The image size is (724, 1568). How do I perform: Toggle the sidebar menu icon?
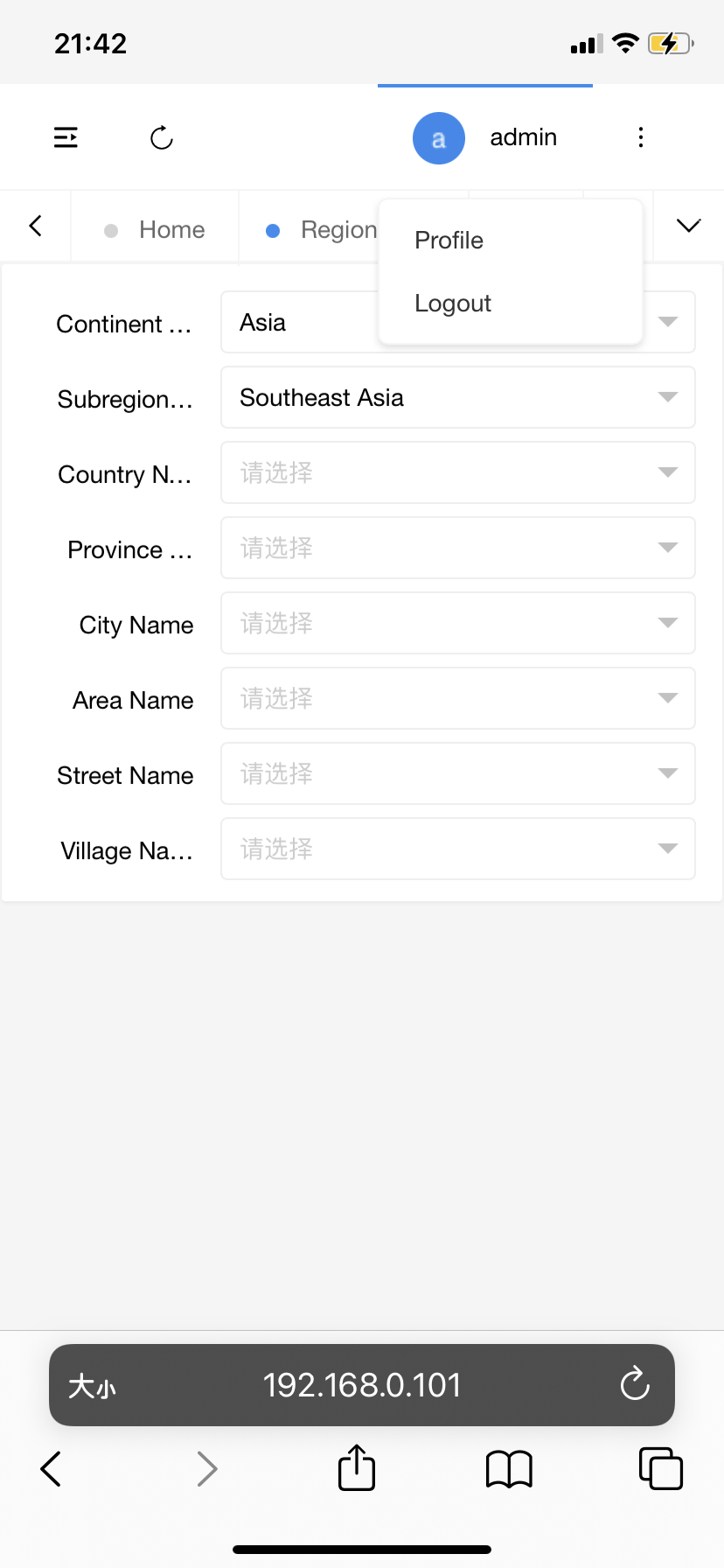pos(66,137)
